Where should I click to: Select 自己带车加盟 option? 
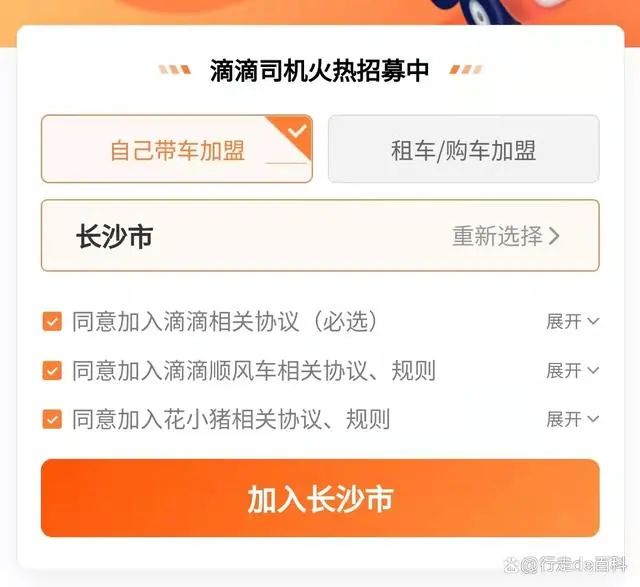(177, 150)
